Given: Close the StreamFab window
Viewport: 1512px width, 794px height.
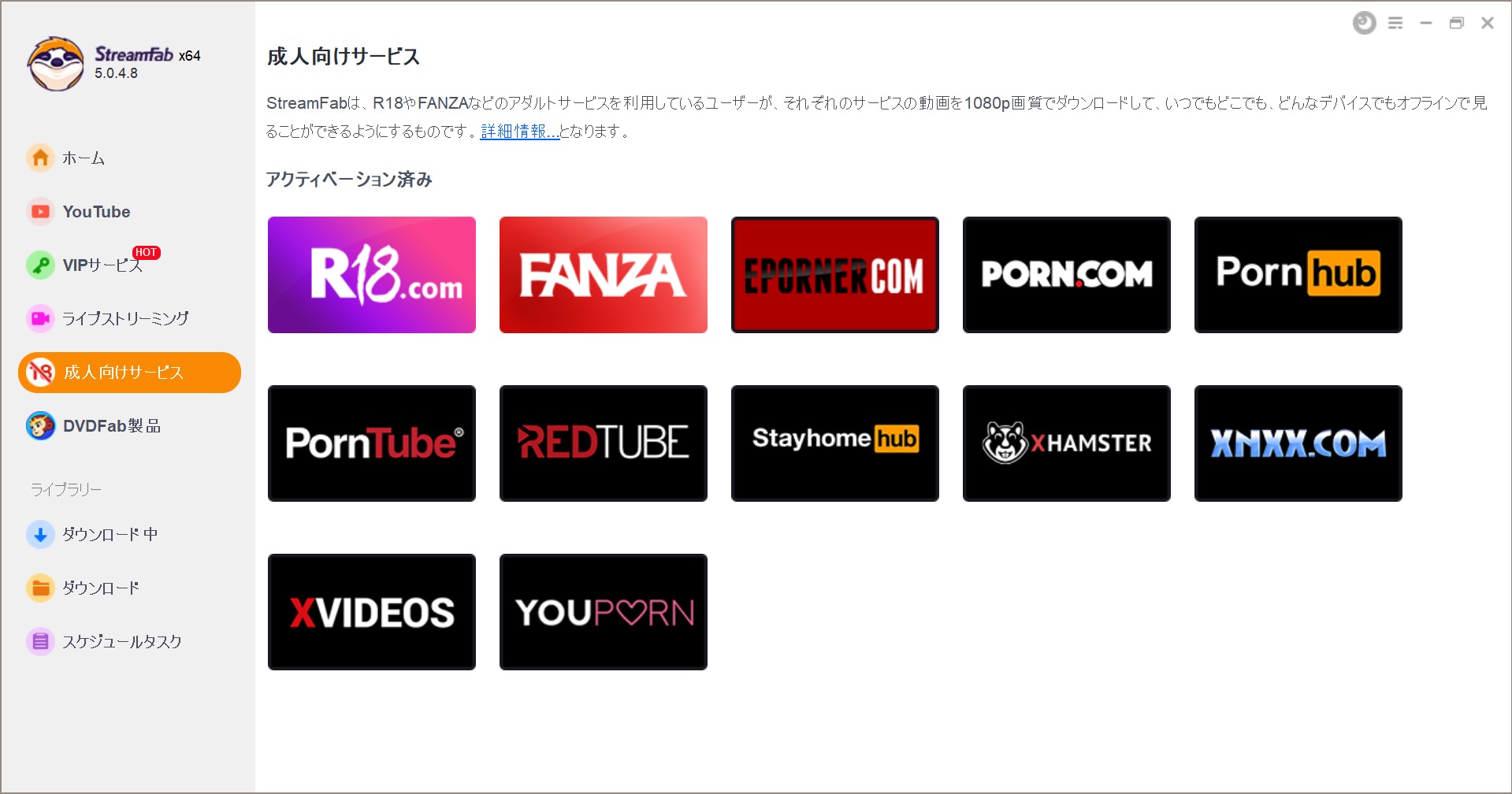Looking at the screenshot, I should 1488,23.
